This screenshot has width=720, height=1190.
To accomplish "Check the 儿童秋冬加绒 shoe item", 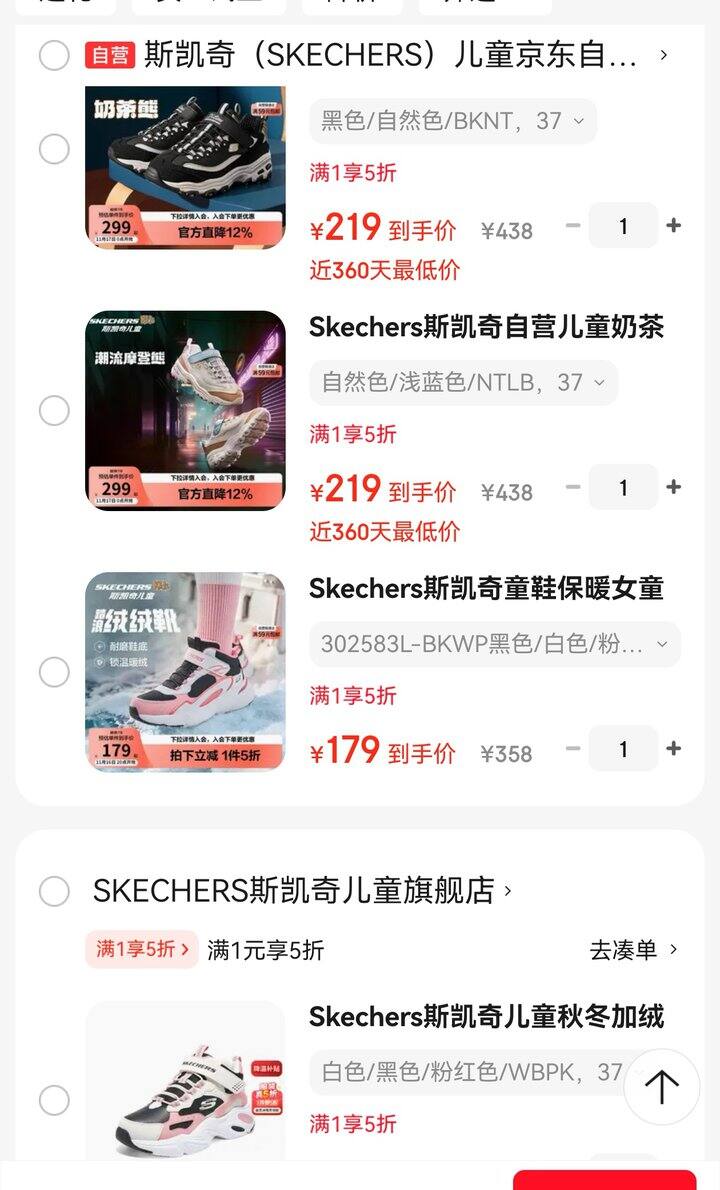I will 54,1101.
